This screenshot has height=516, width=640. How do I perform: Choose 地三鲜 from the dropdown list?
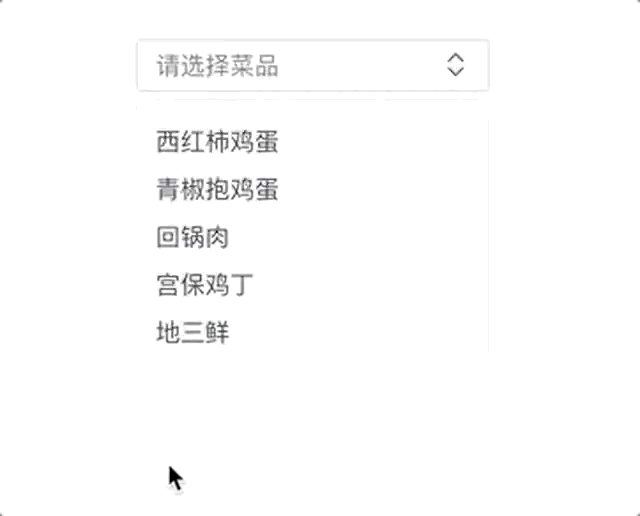(193, 333)
